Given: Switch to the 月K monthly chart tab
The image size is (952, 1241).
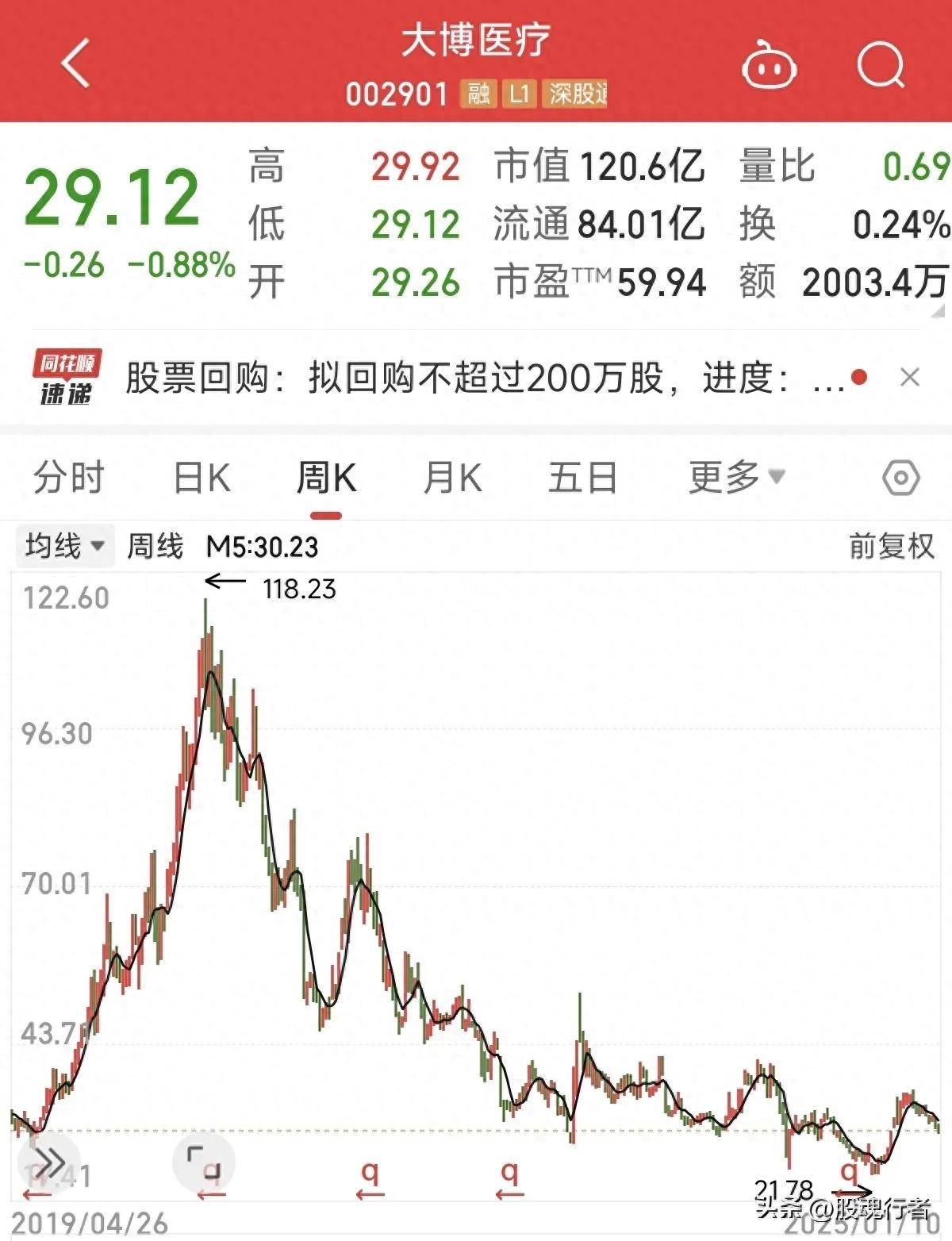Looking at the screenshot, I should (453, 478).
